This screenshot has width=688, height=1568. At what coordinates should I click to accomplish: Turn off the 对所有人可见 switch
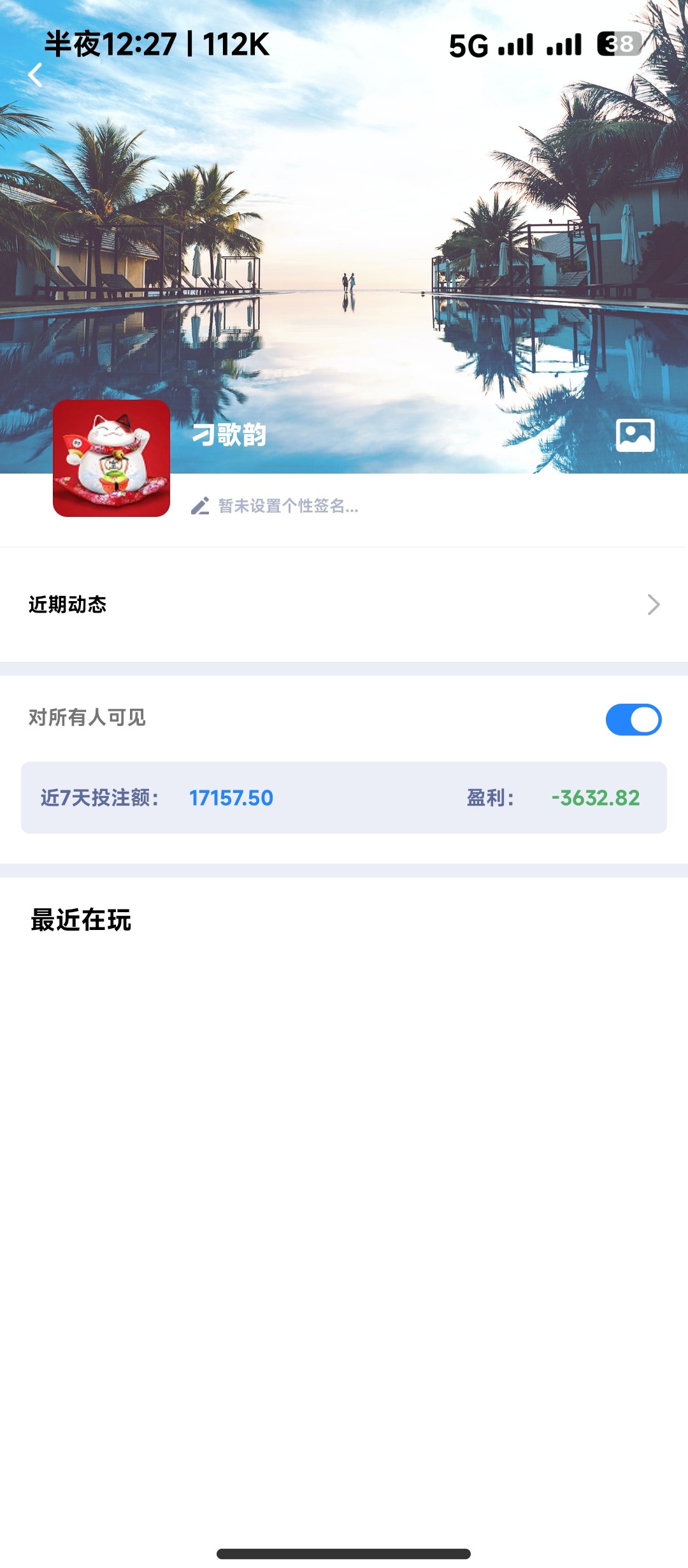pos(633,720)
